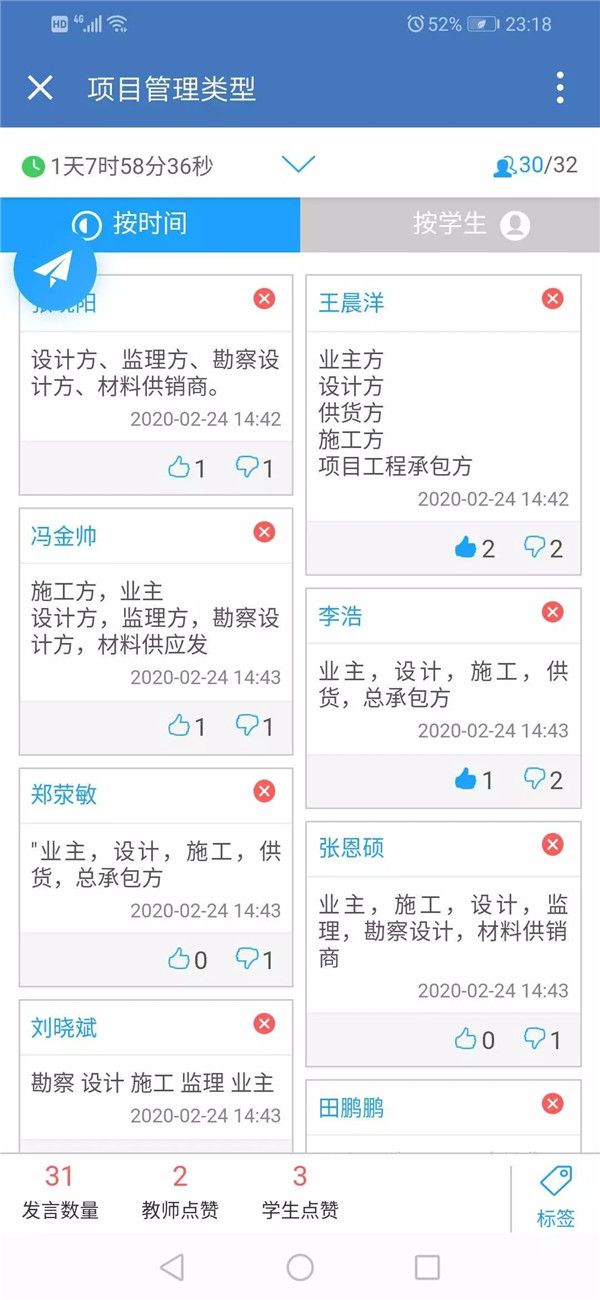600x1300 pixels.
Task: Expand the countdown timer dropdown arrow
Action: pyautogui.click(x=299, y=164)
